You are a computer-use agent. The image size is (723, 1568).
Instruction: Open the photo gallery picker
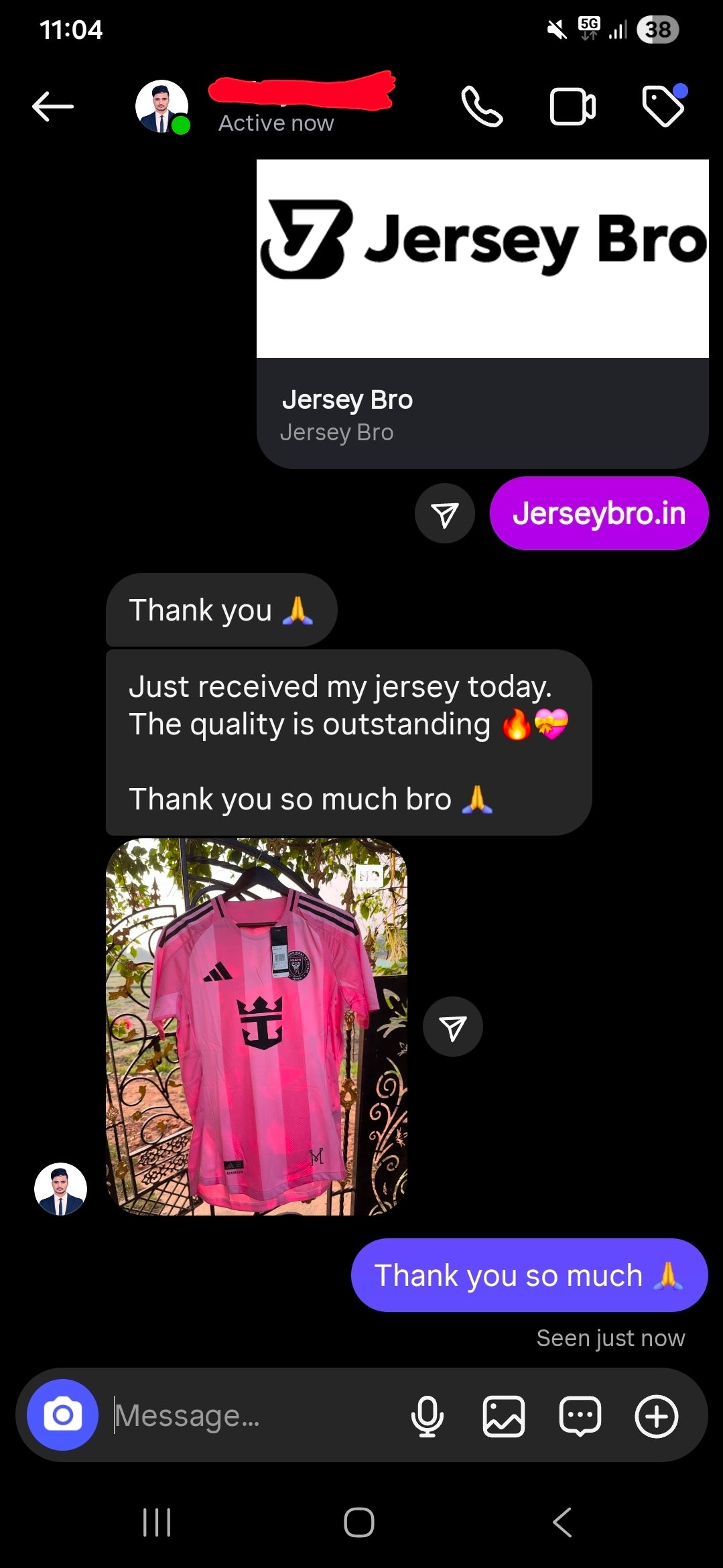click(503, 1416)
